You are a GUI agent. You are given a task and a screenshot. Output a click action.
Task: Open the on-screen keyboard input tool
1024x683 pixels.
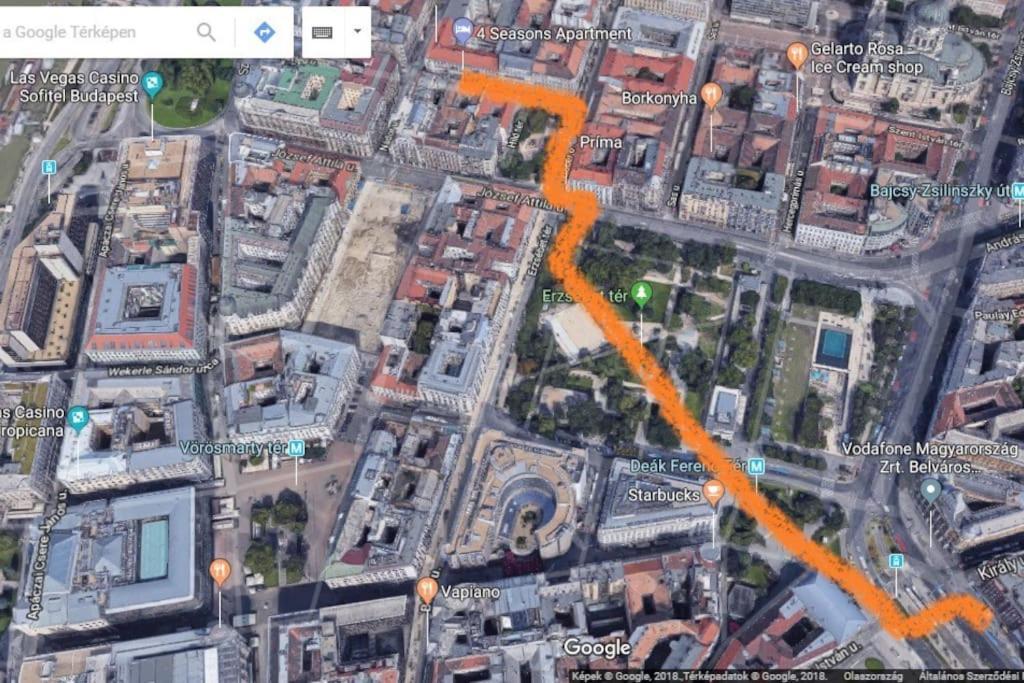[x=321, y=32]
